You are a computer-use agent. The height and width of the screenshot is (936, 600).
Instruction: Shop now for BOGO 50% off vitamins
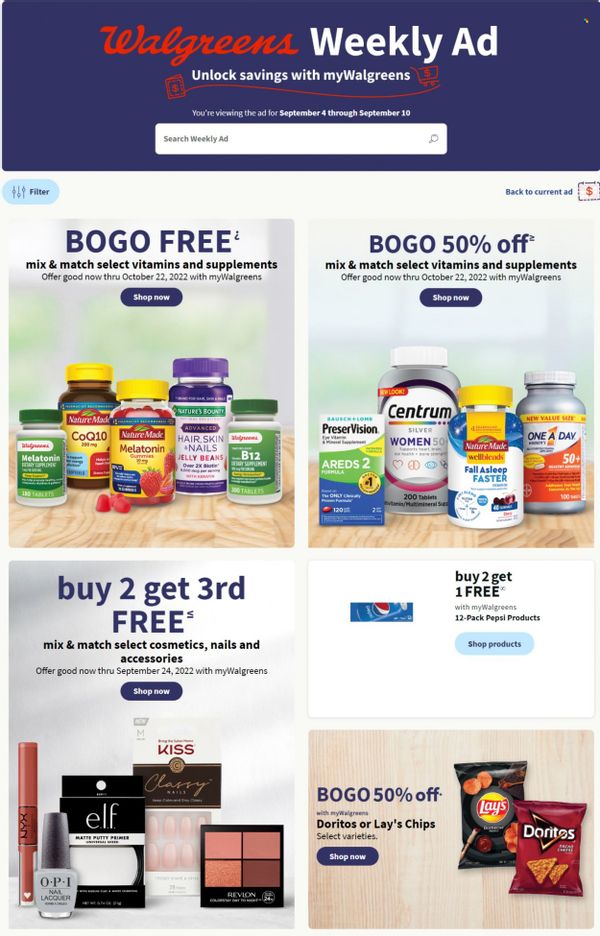[450, 297]
